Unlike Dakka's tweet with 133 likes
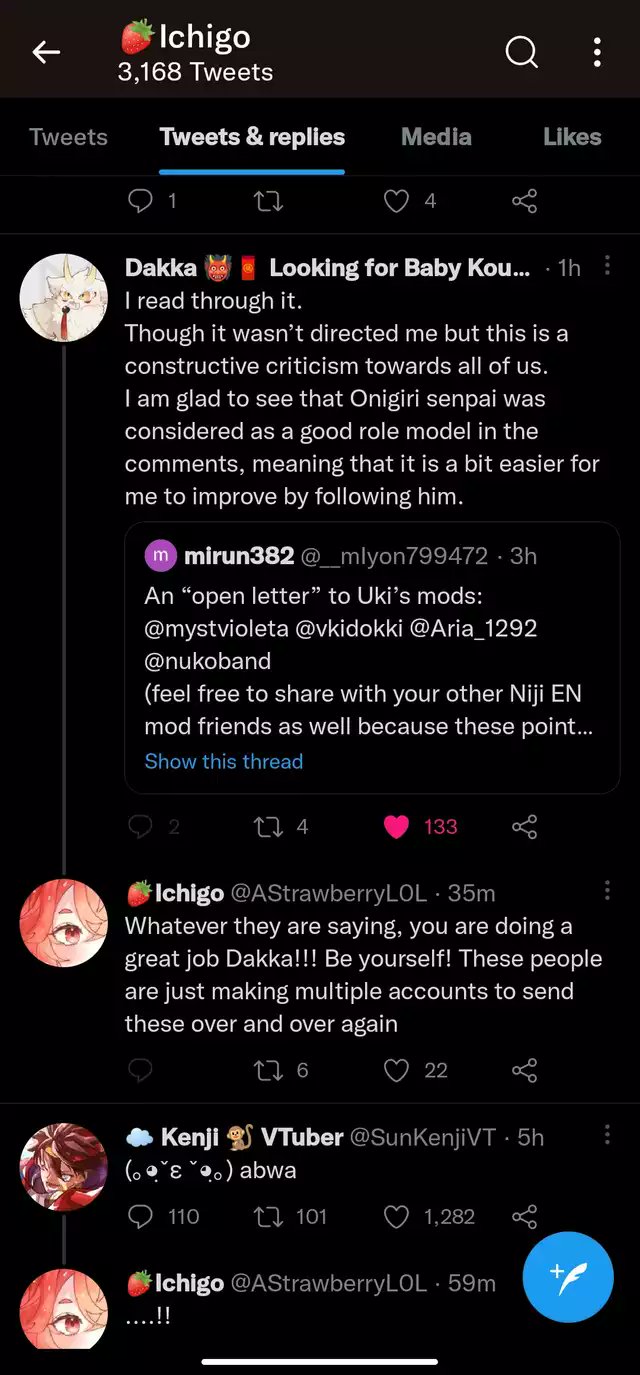640x1375 pixels. (397, 826)
